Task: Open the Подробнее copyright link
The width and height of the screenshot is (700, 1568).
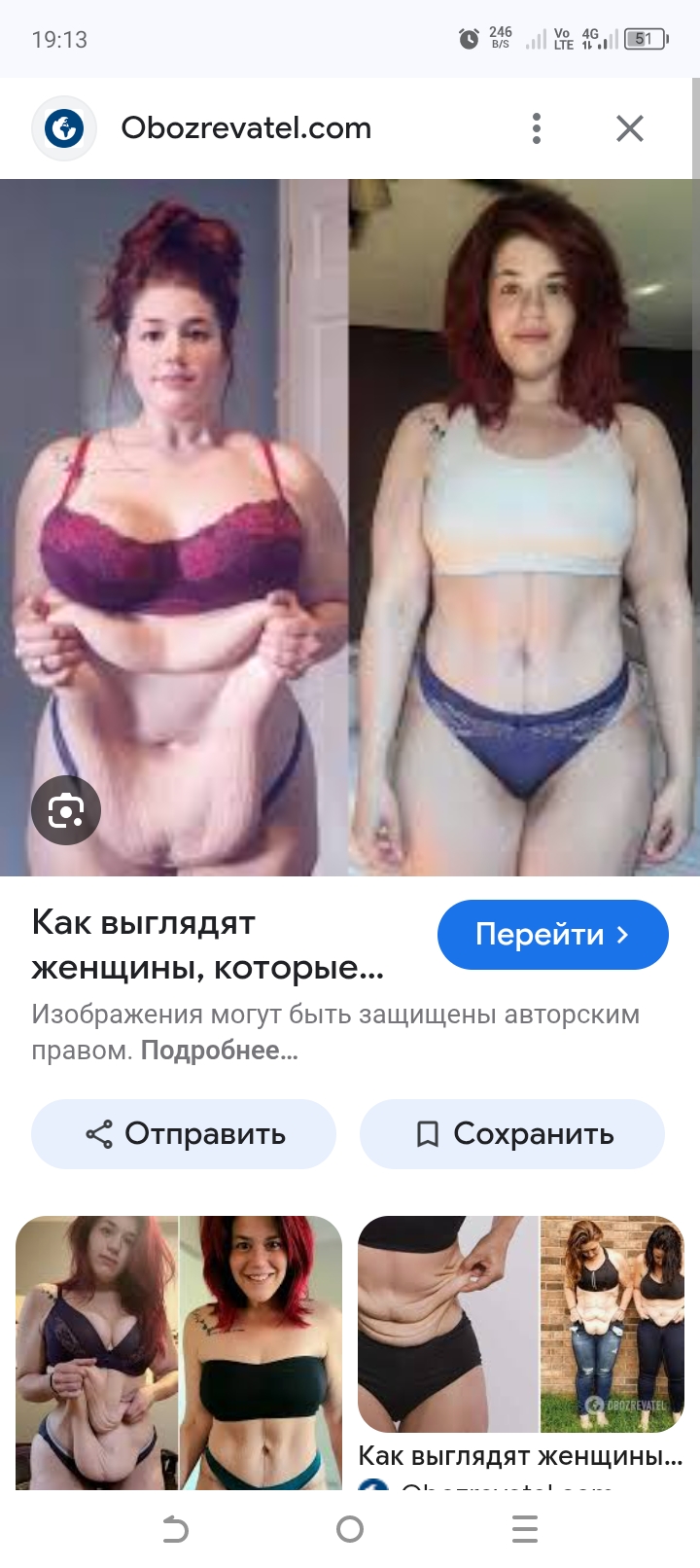Action: (x=219, y=1051)
